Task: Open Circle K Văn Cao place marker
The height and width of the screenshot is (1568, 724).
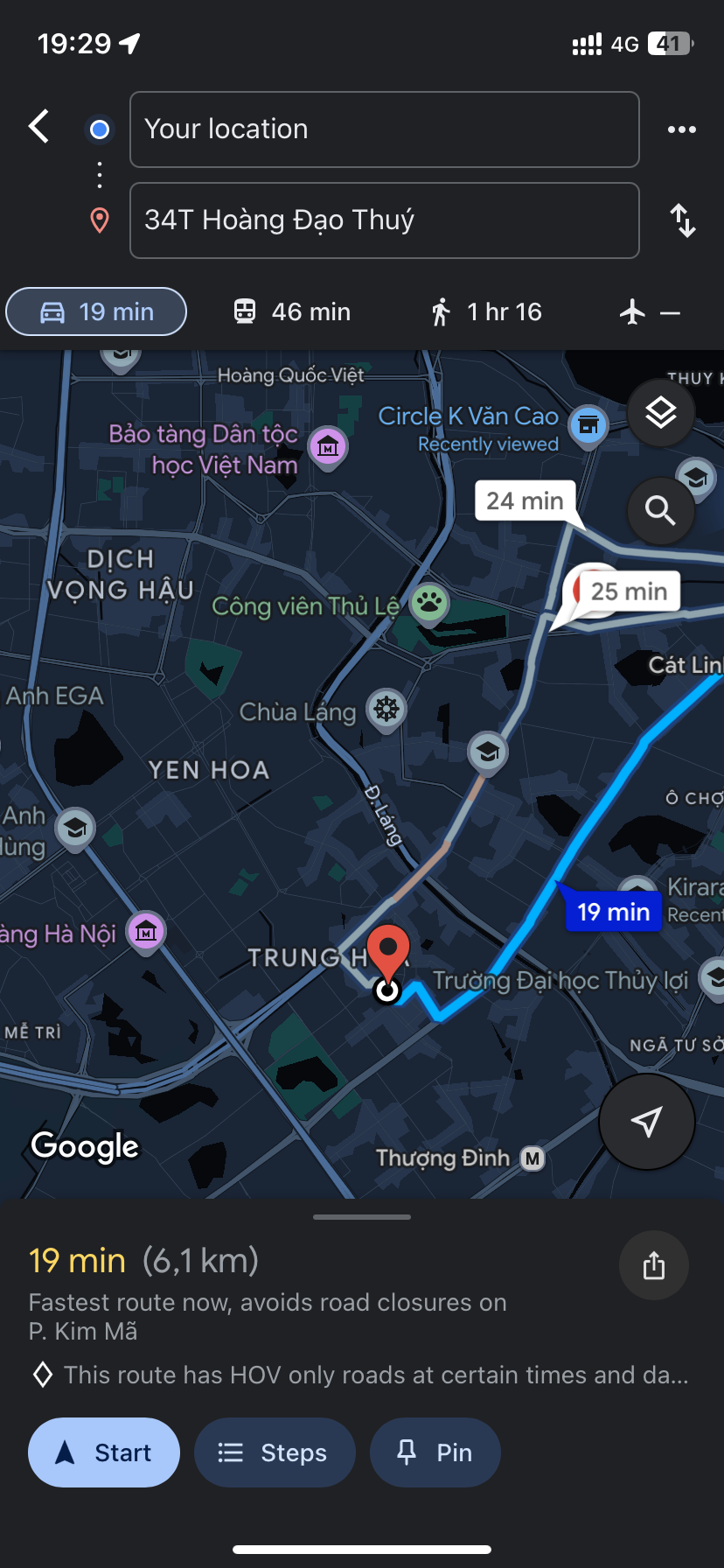Action: tap(588, 425)
